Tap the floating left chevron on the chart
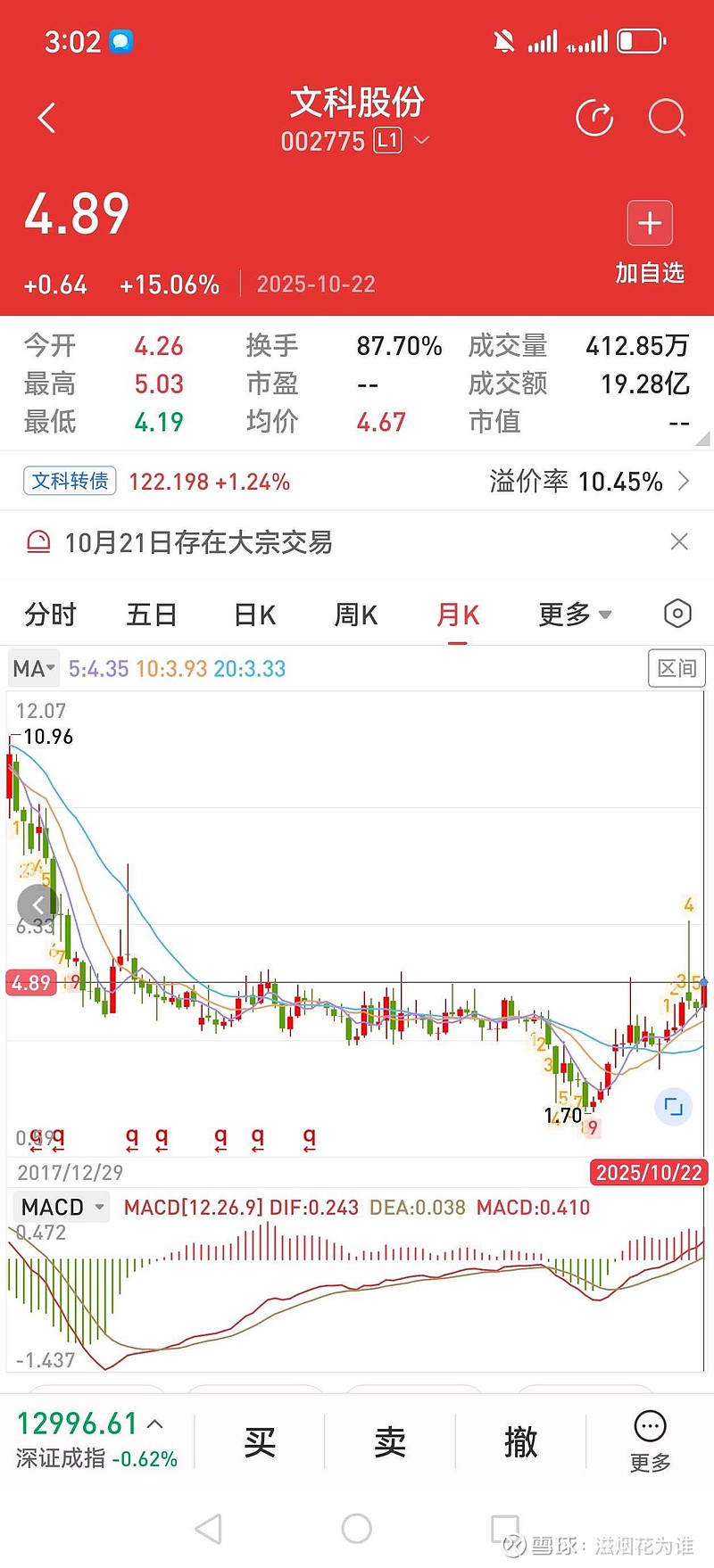The image size is (714, 1568). pyautogui.click(x=37, y=904)
